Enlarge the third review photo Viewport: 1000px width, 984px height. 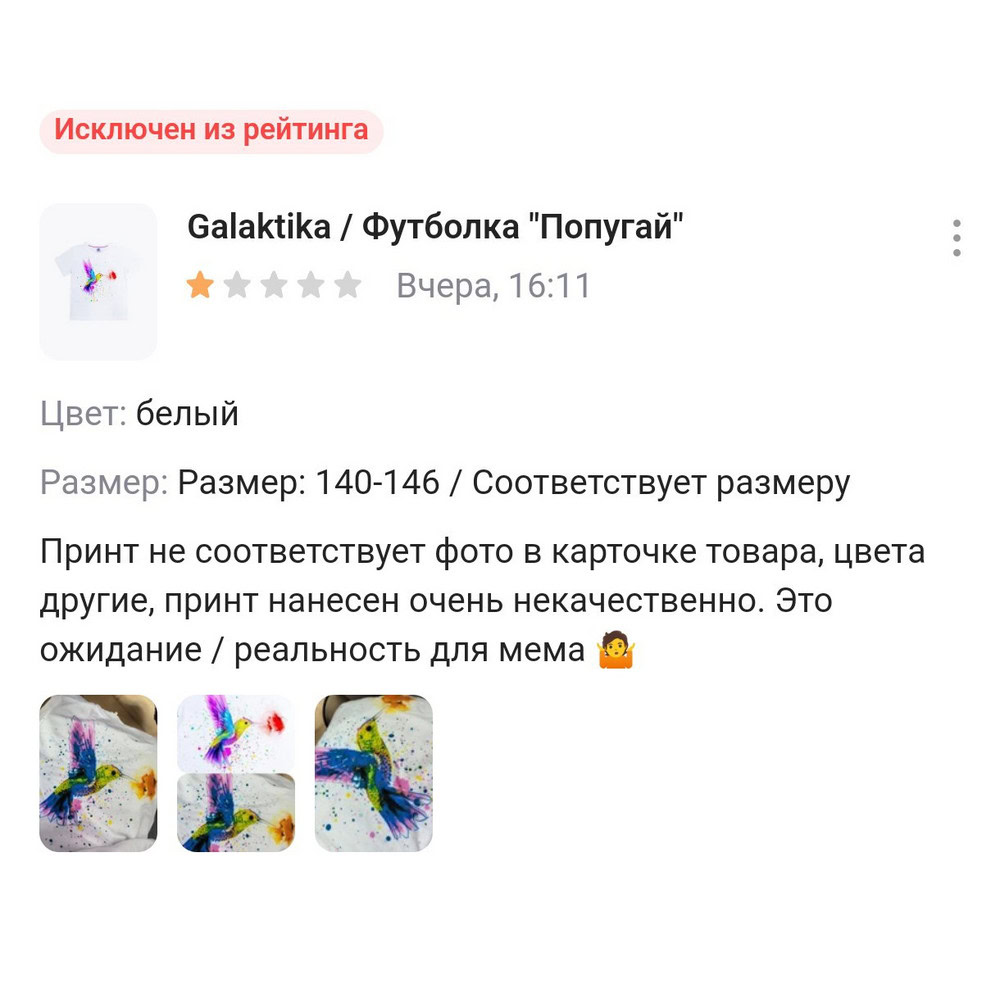[x=374, y=773]
